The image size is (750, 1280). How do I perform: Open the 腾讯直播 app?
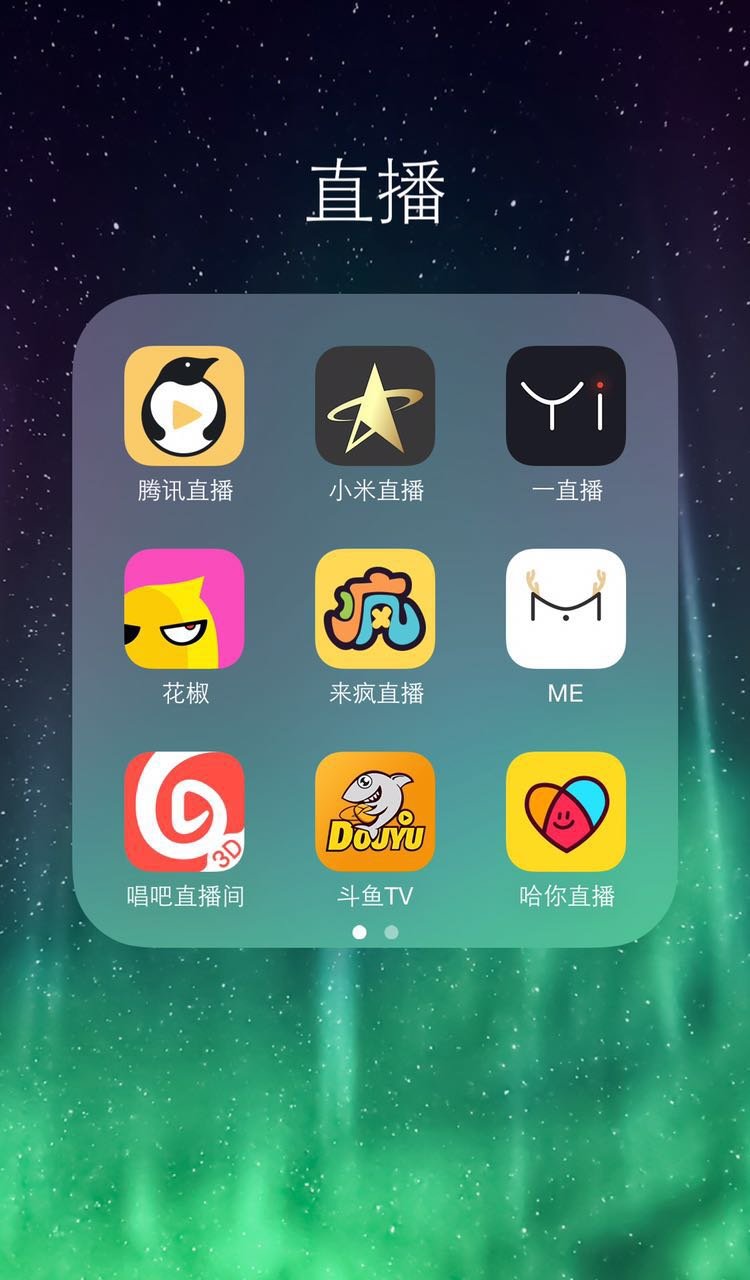pyautogui.click(x=184, y=406)
